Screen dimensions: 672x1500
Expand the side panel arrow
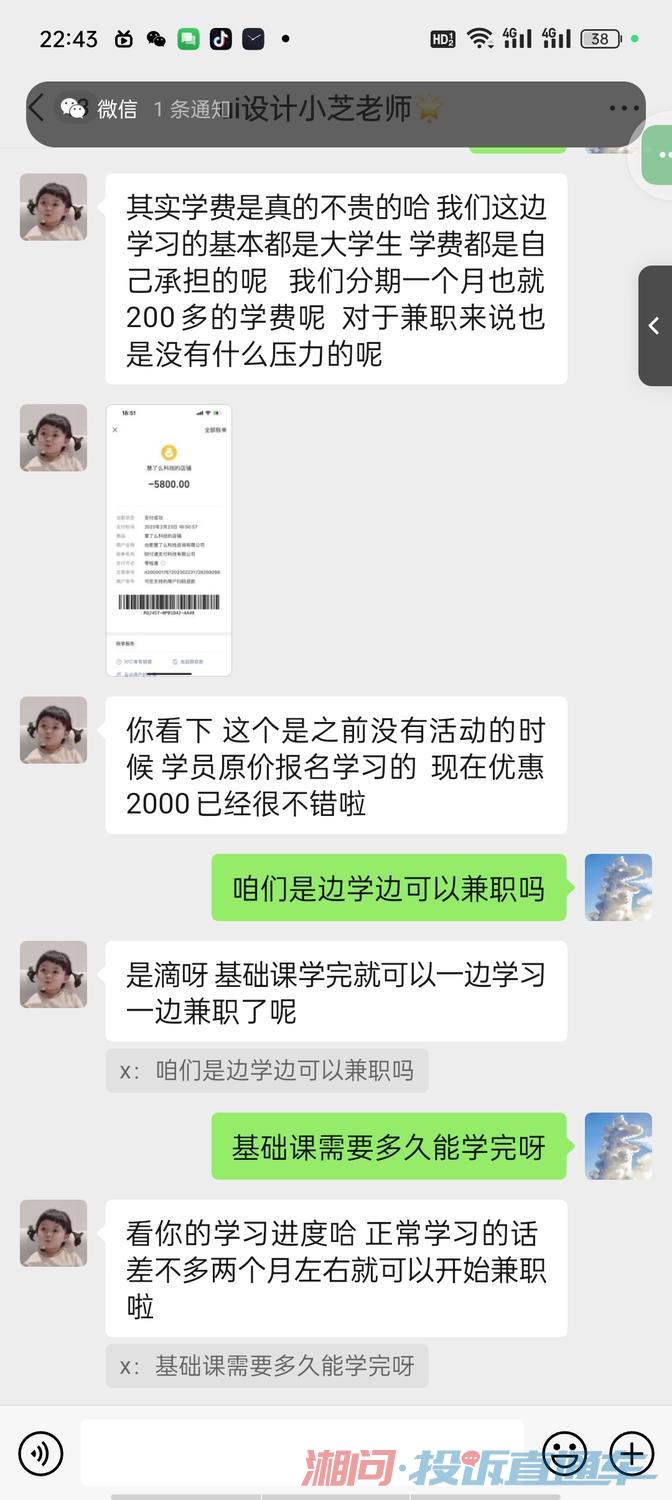point(654,326)
